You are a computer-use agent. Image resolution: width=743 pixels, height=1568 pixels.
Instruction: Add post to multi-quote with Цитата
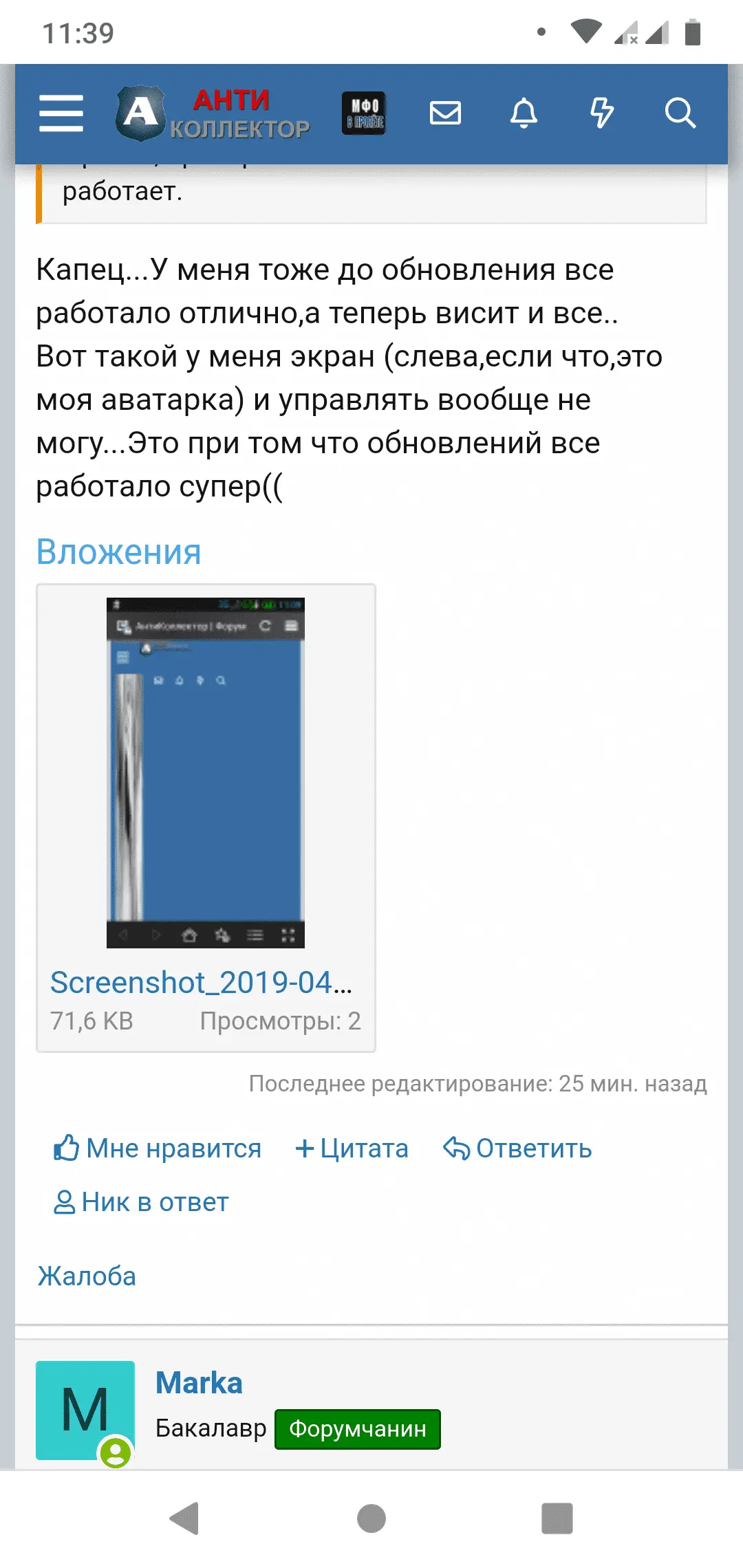pyautogui.click(x=352, y=1148)
